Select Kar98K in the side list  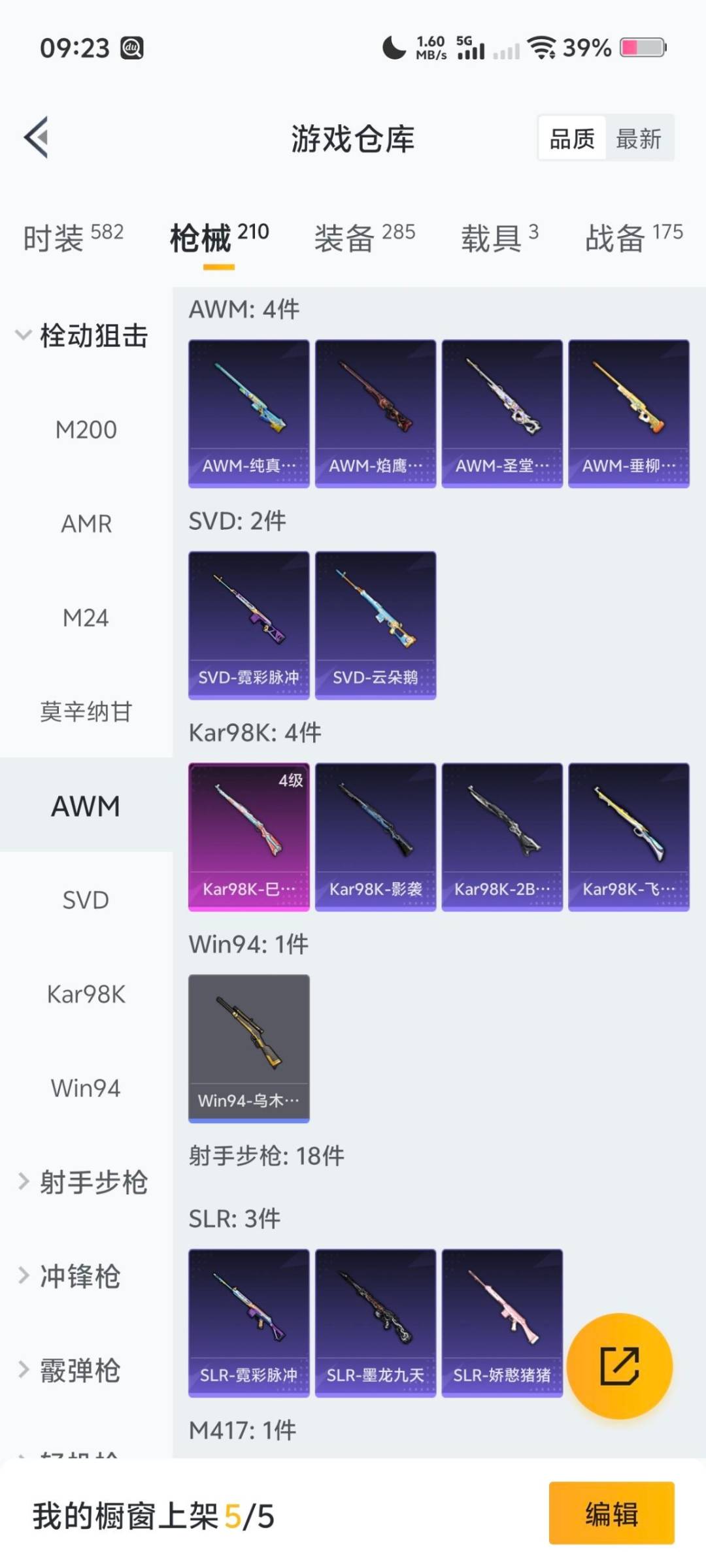(x=86, y=994)
